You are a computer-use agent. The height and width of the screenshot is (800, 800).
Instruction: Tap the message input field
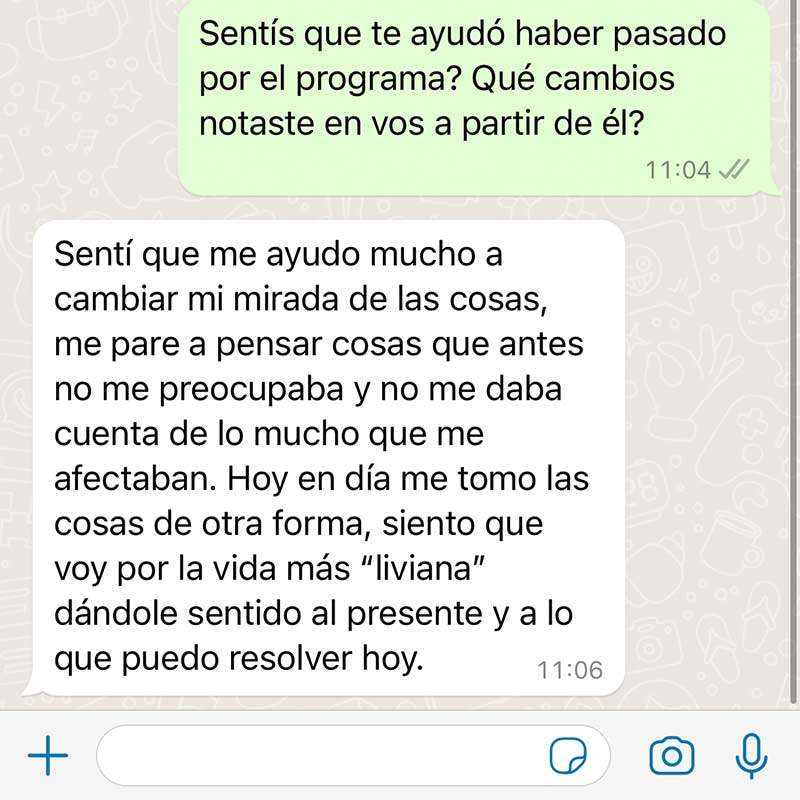[x=320, y=756]
